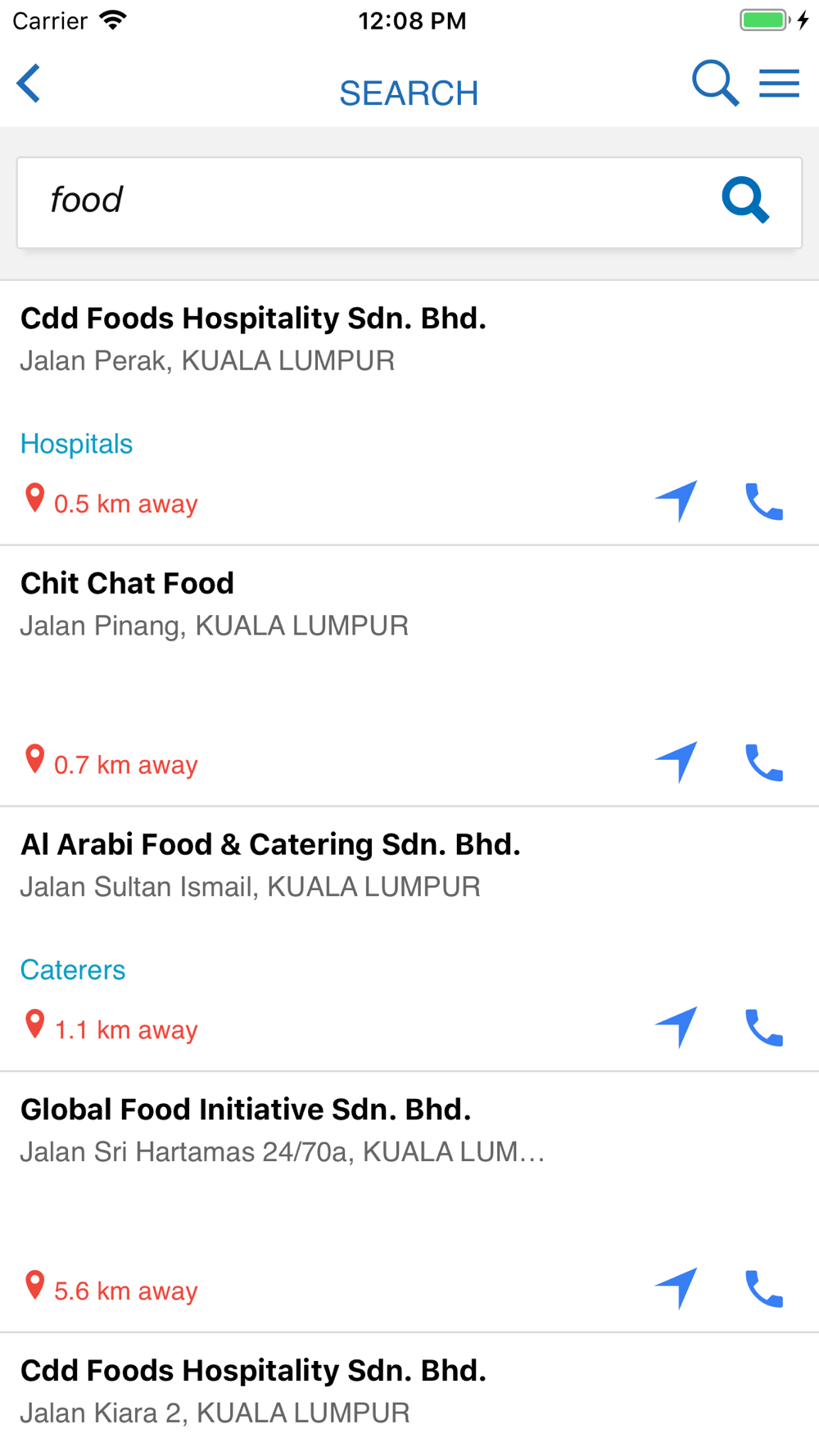Call Al Arabi Food & Catering
The height and width of the screenshot is (1456, 819).
click(x=764, y=1028)
